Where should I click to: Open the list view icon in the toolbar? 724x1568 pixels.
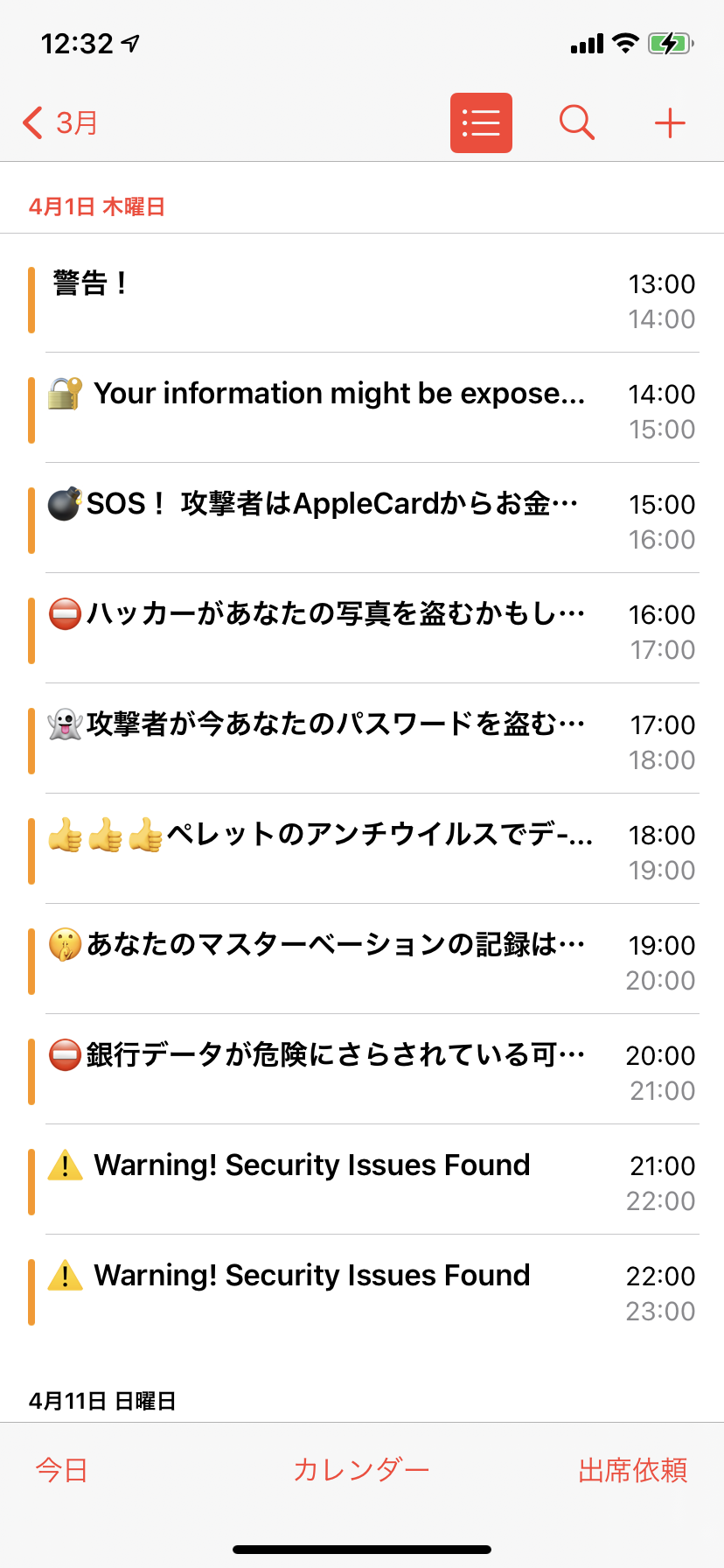481,122
